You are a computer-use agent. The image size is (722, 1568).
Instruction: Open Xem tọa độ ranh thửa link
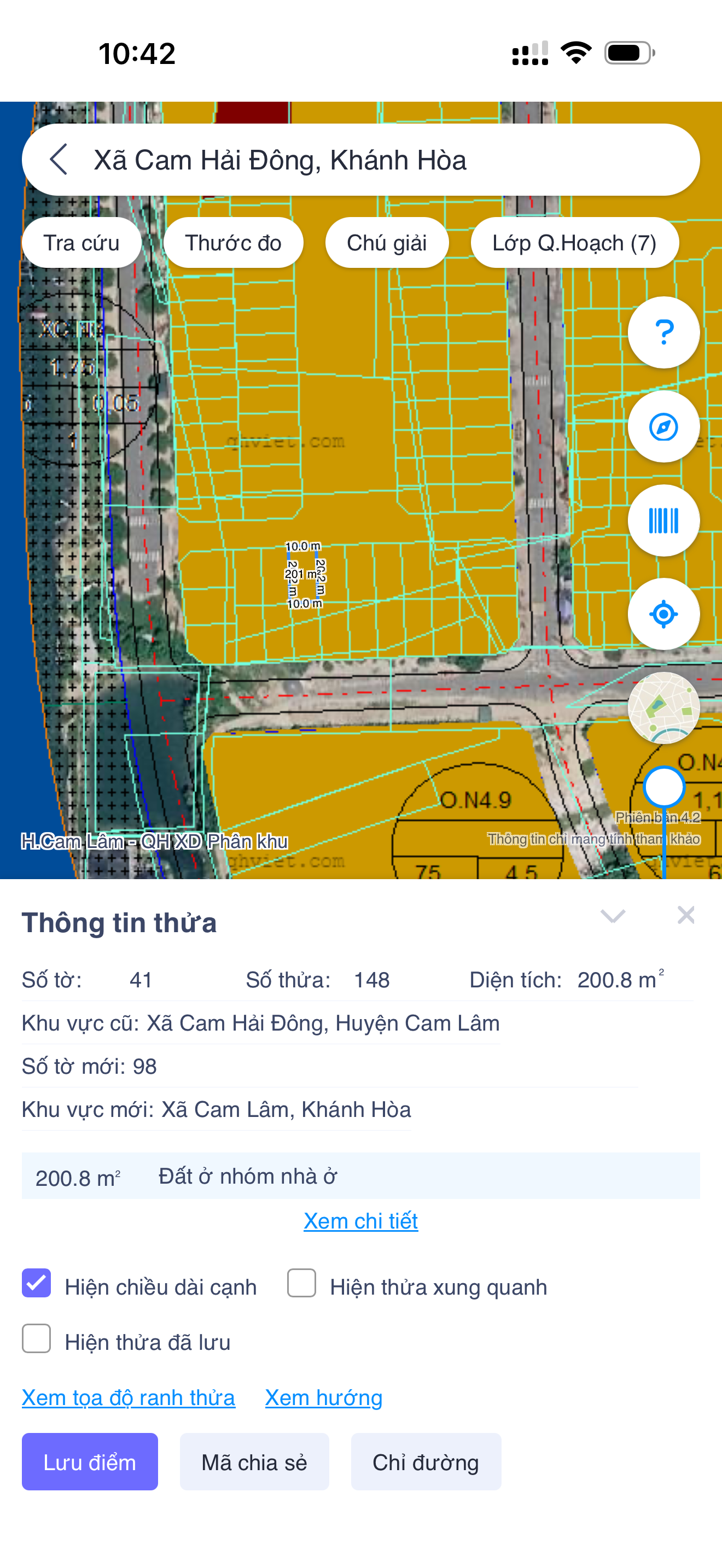click(x=129, y=1397)
